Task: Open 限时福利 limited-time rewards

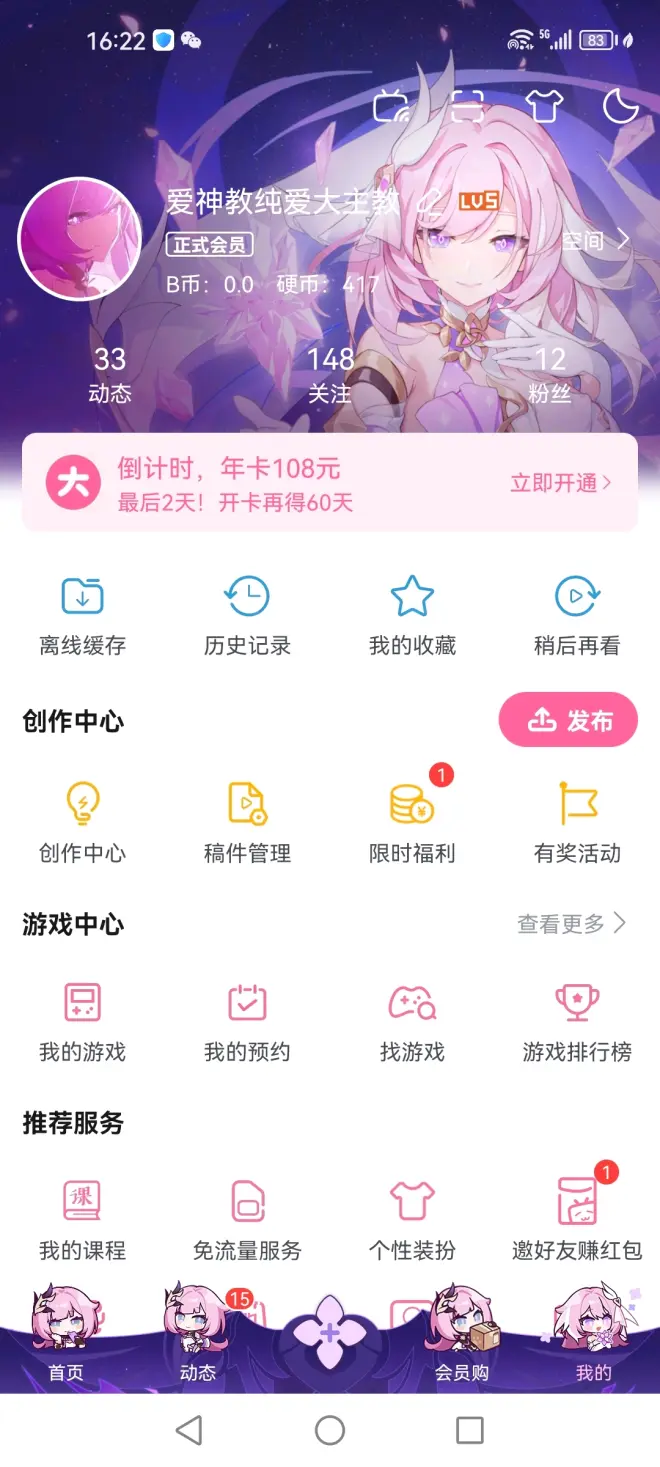Action: (x=412, y=823)
